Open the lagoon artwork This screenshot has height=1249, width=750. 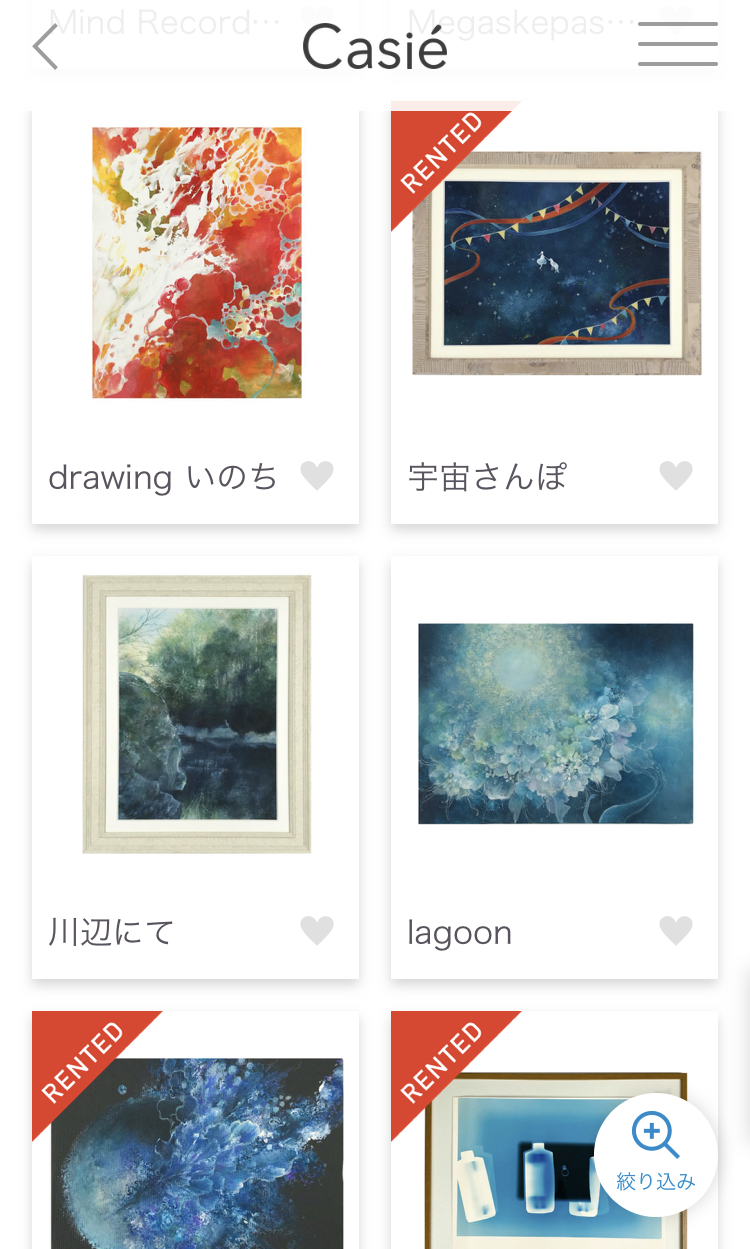pyautogui.click(x=556, y=724)
